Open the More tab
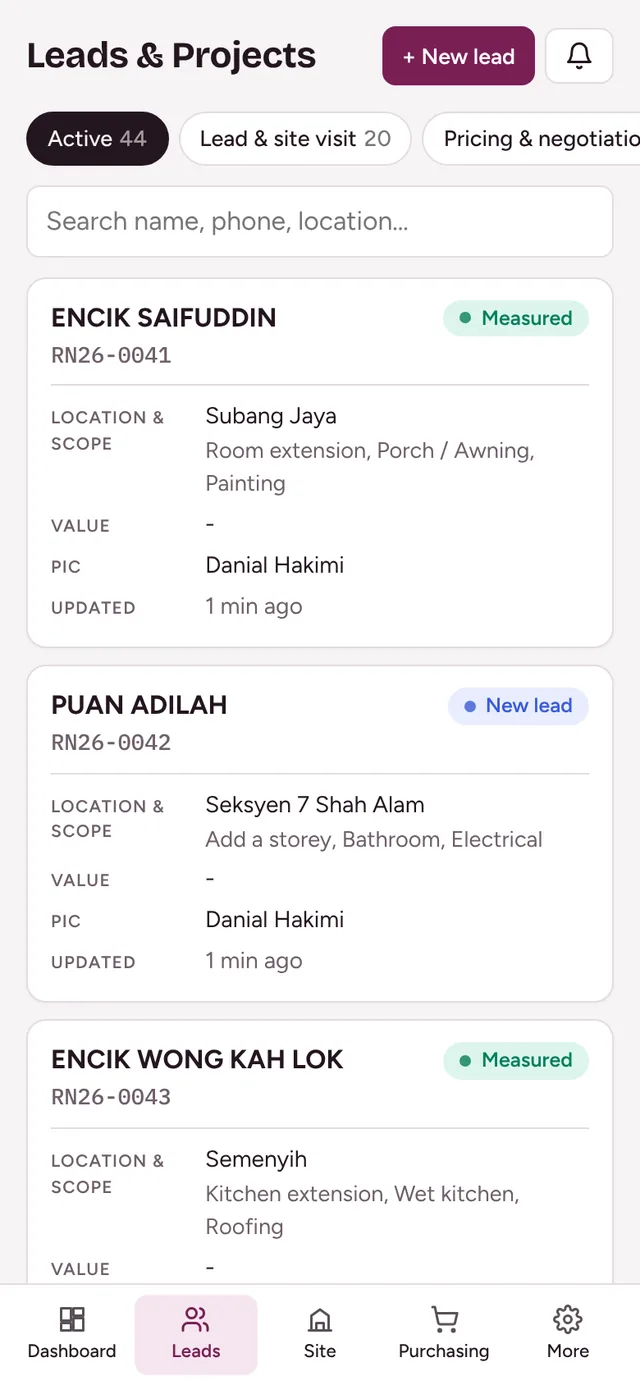The width and height of the screenshot is (640, 1385). pyautogui.click(x=568, y=1334)
